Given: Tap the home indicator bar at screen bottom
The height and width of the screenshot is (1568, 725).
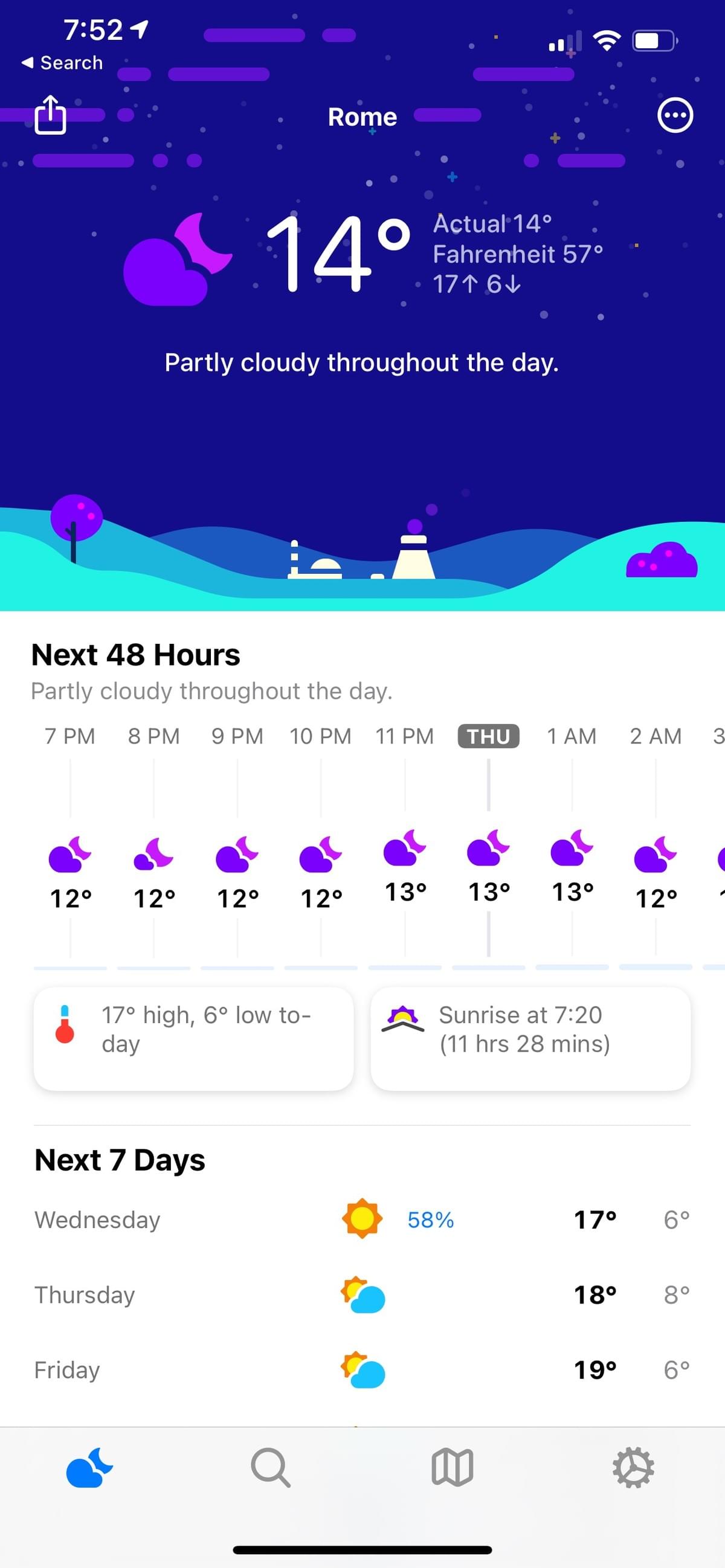Looking at the screenshot, I should coord(362,1549).
